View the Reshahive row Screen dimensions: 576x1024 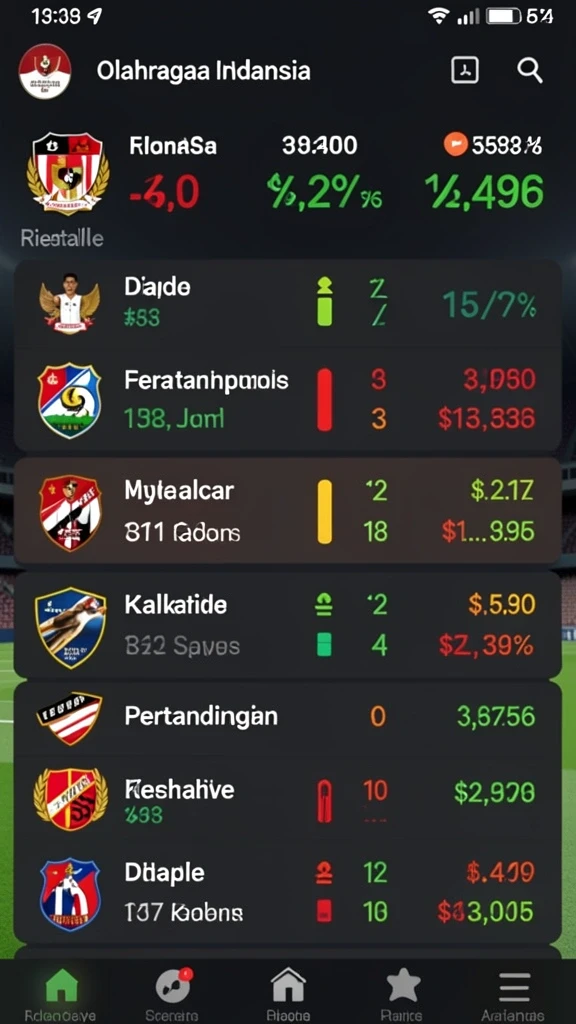tap(287, 799)
